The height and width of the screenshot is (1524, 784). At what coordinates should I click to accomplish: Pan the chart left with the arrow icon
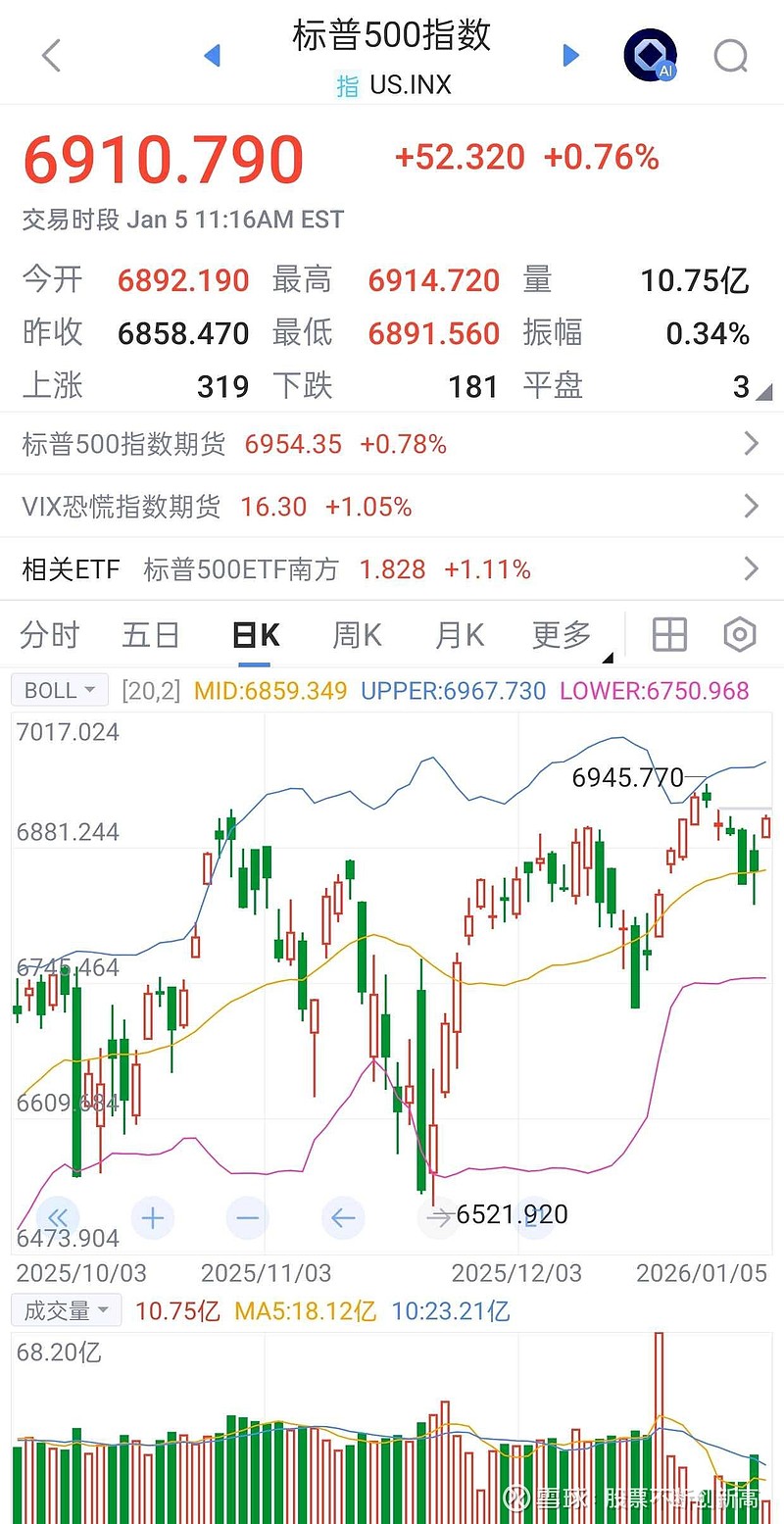342,1217
